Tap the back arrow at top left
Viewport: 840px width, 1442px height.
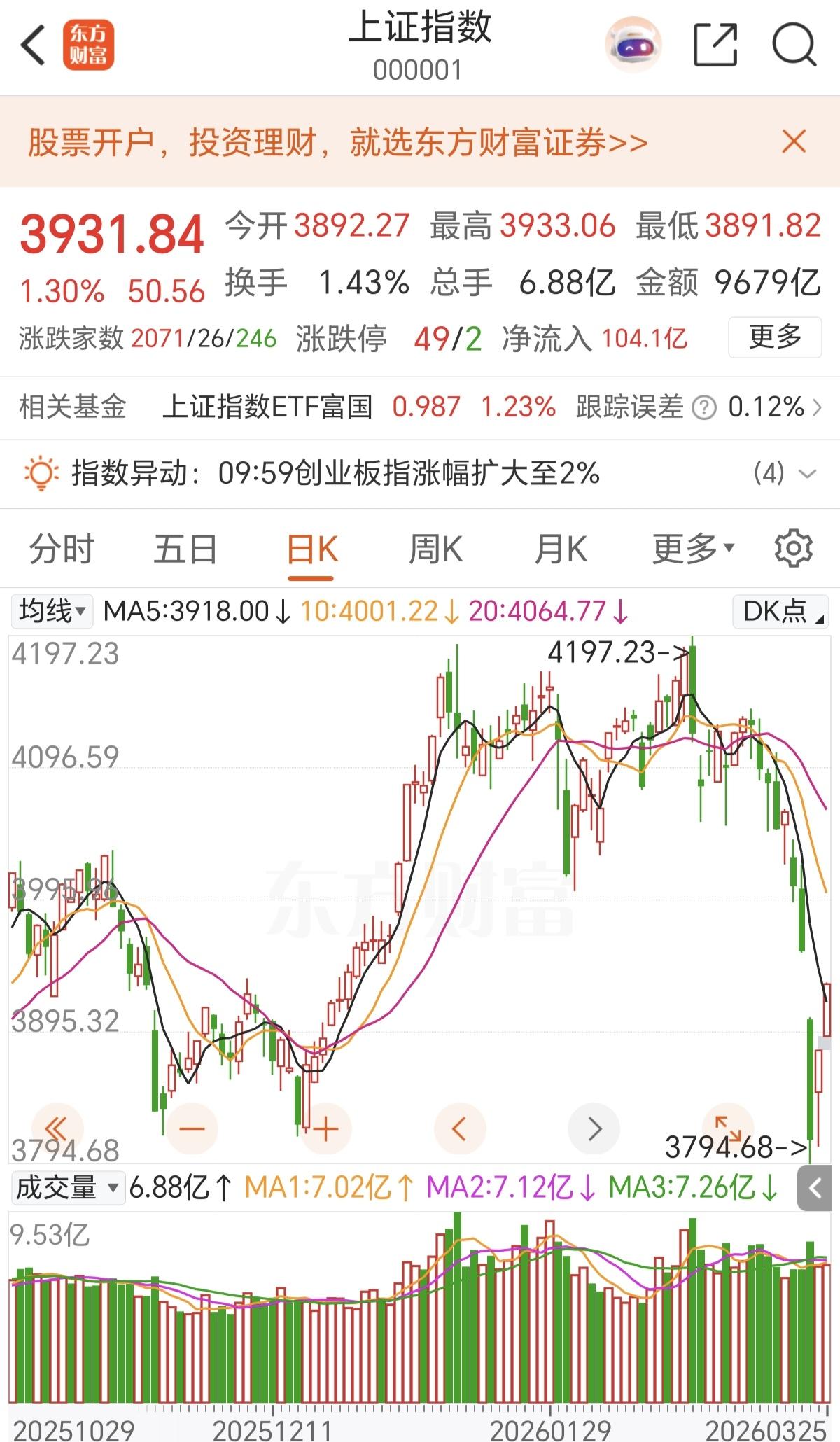coord(33,44)
